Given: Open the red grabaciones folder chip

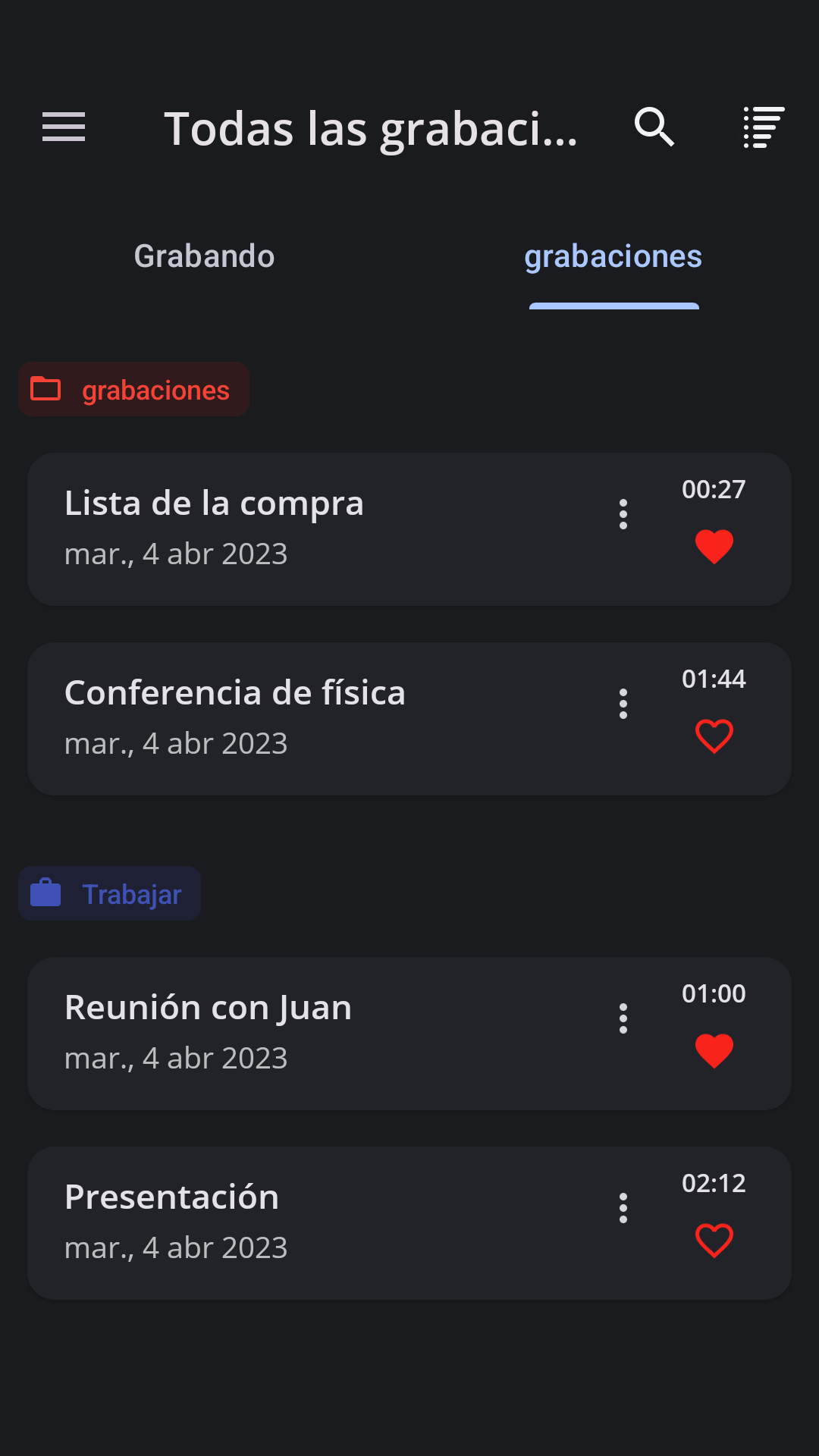Looking at the screenshot, I should point(133,389).
